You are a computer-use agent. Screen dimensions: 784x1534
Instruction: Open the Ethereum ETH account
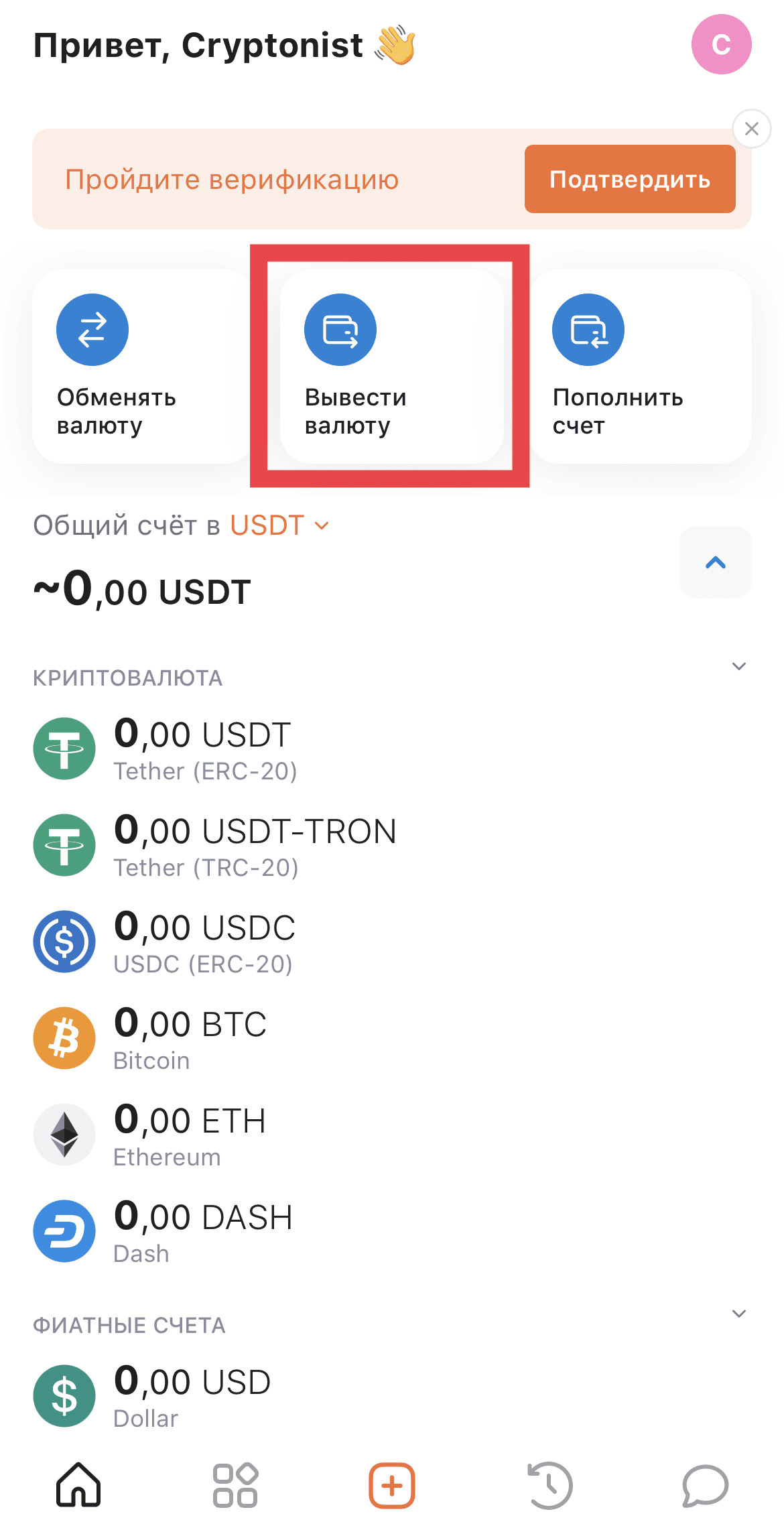point(392,1135)
